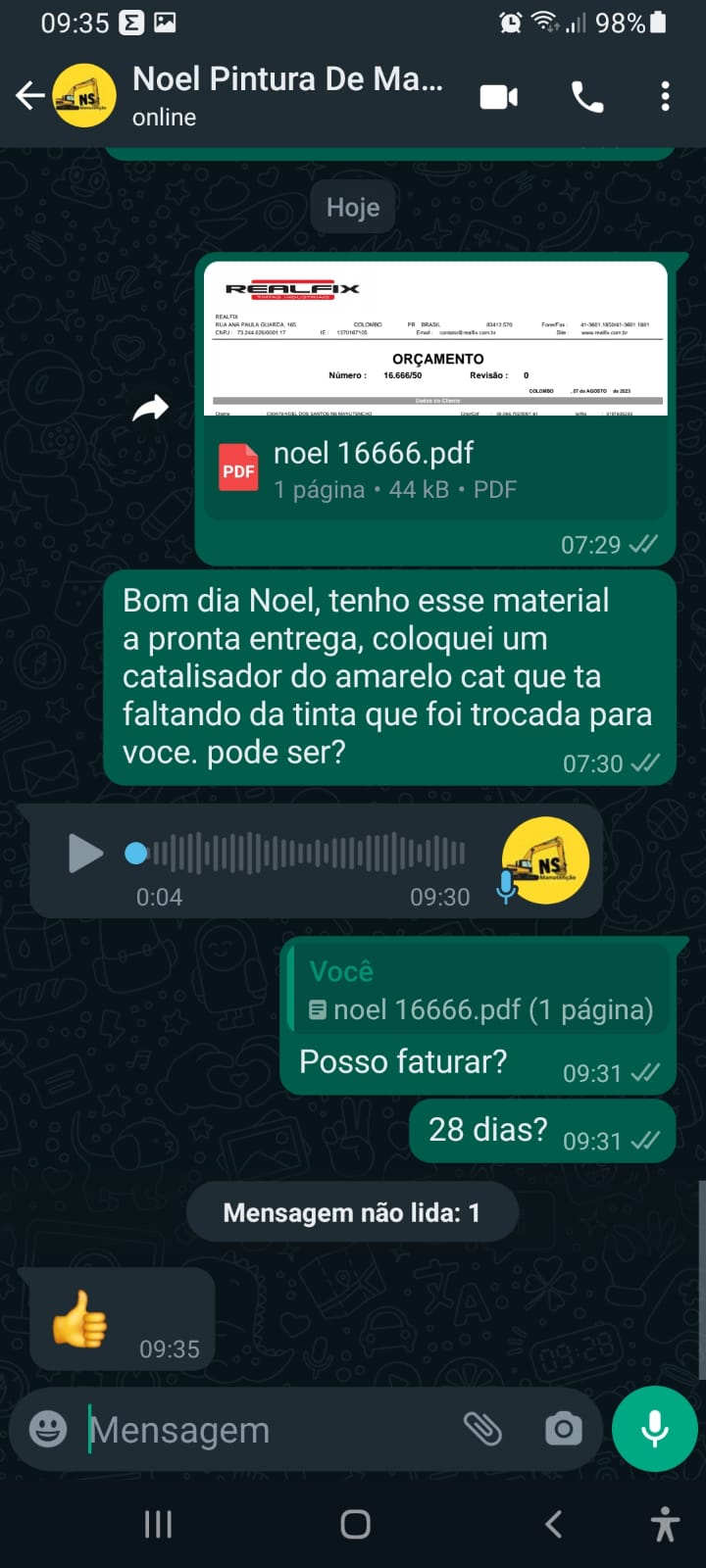Open Noel Pintura contact info
Screen dimensions: 706x1568
tap(286, 95)
